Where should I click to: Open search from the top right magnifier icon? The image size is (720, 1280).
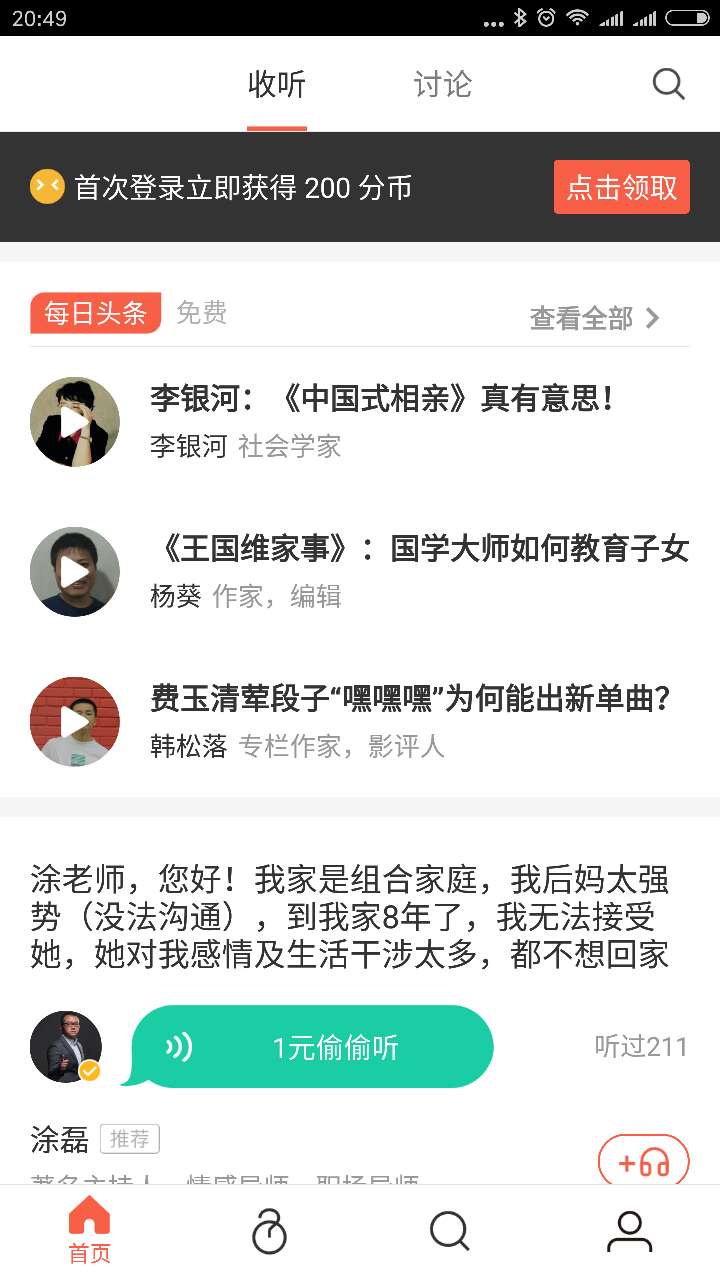point(668,84)
